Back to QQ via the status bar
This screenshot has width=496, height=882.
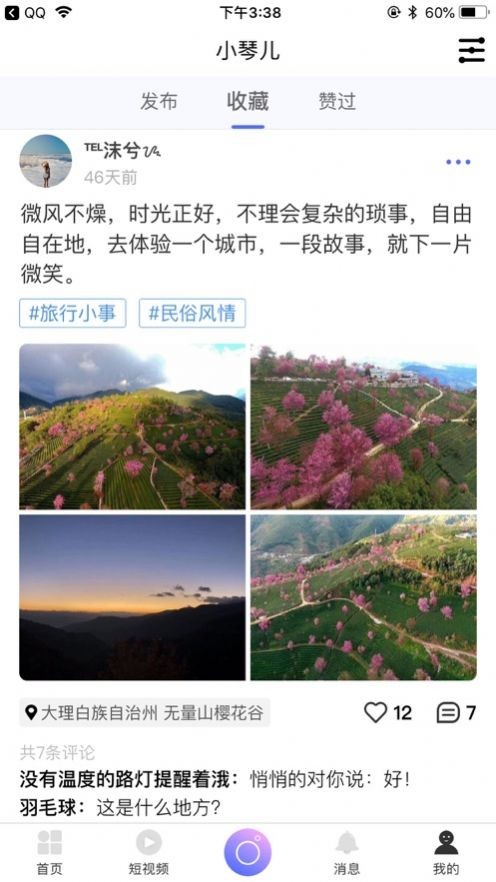click(25, 12)
